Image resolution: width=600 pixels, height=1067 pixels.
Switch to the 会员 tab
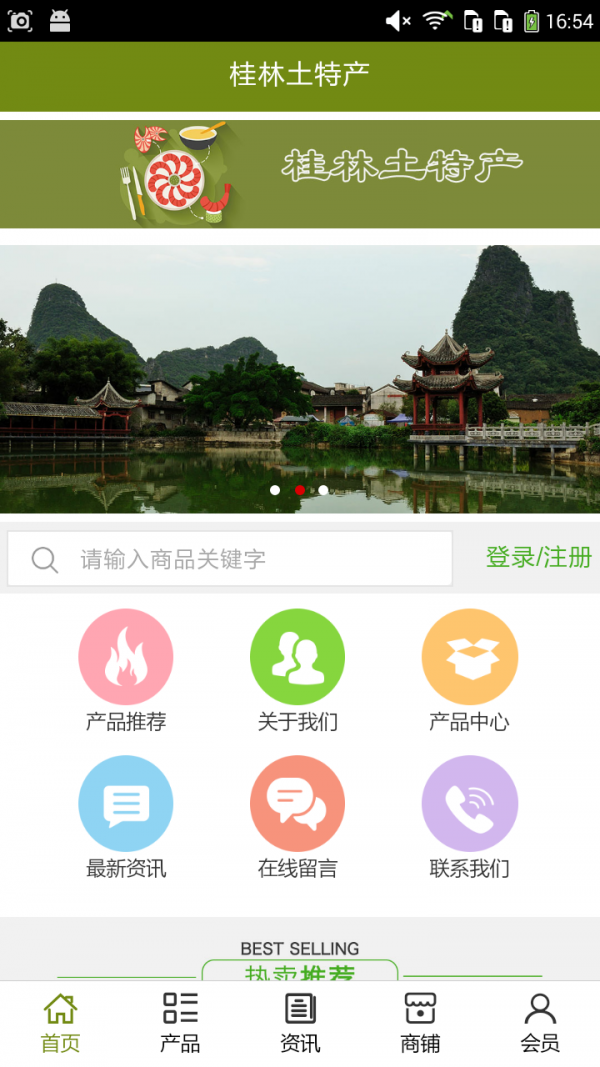click(x=540, y=1023)
